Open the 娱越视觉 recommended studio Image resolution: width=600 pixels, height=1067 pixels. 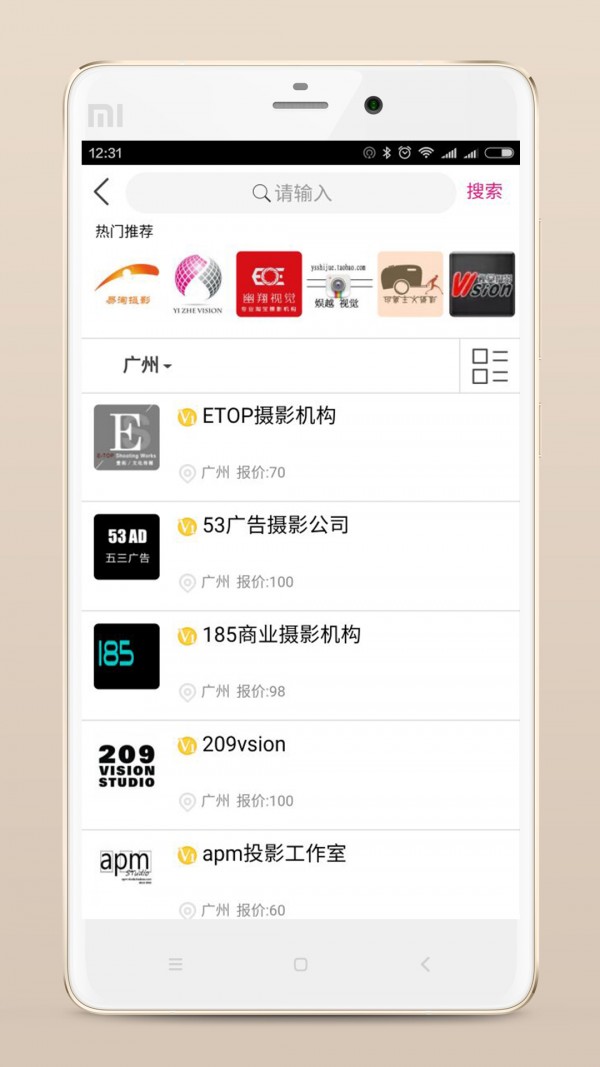click(339, 284)
